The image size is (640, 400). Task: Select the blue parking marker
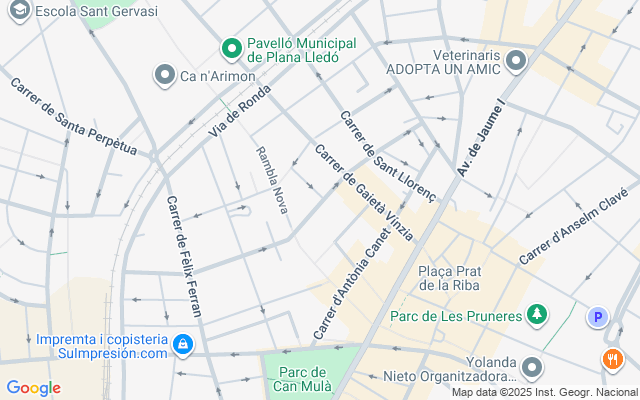(x=599, y=317)
